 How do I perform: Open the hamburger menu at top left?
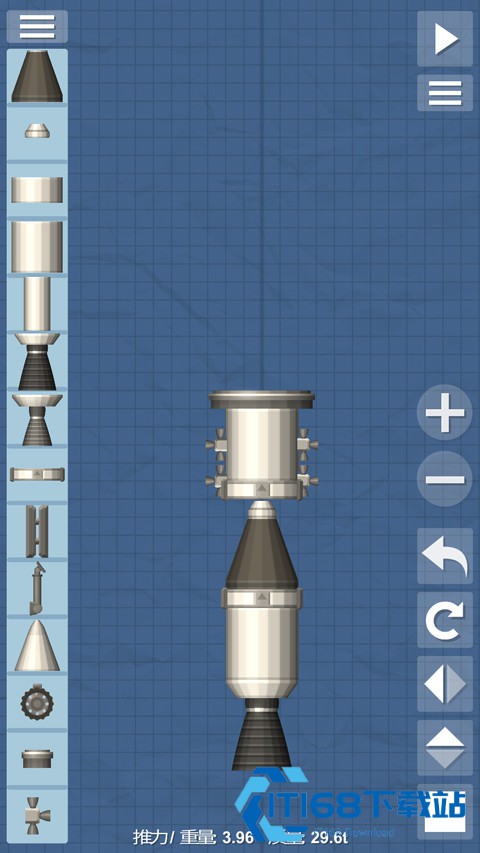(37, 27)
